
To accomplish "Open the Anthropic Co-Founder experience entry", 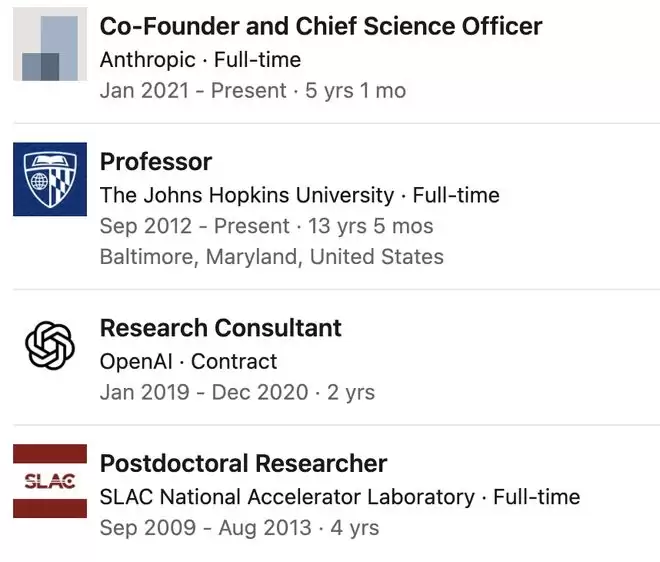I will pos(320,27).
